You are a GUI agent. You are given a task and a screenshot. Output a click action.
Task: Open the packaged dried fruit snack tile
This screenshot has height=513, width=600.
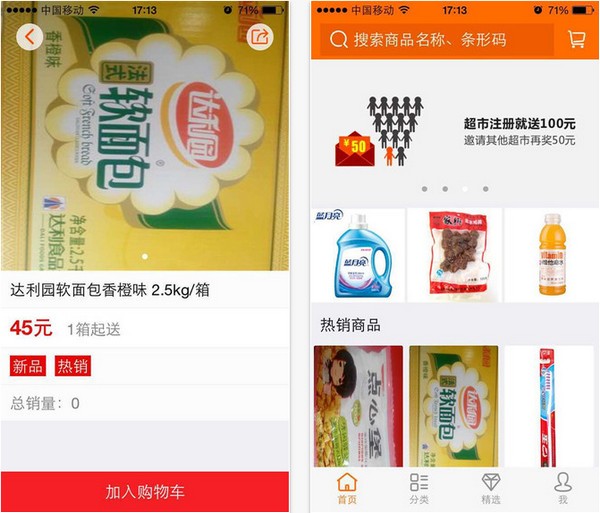tap(455, 254)
